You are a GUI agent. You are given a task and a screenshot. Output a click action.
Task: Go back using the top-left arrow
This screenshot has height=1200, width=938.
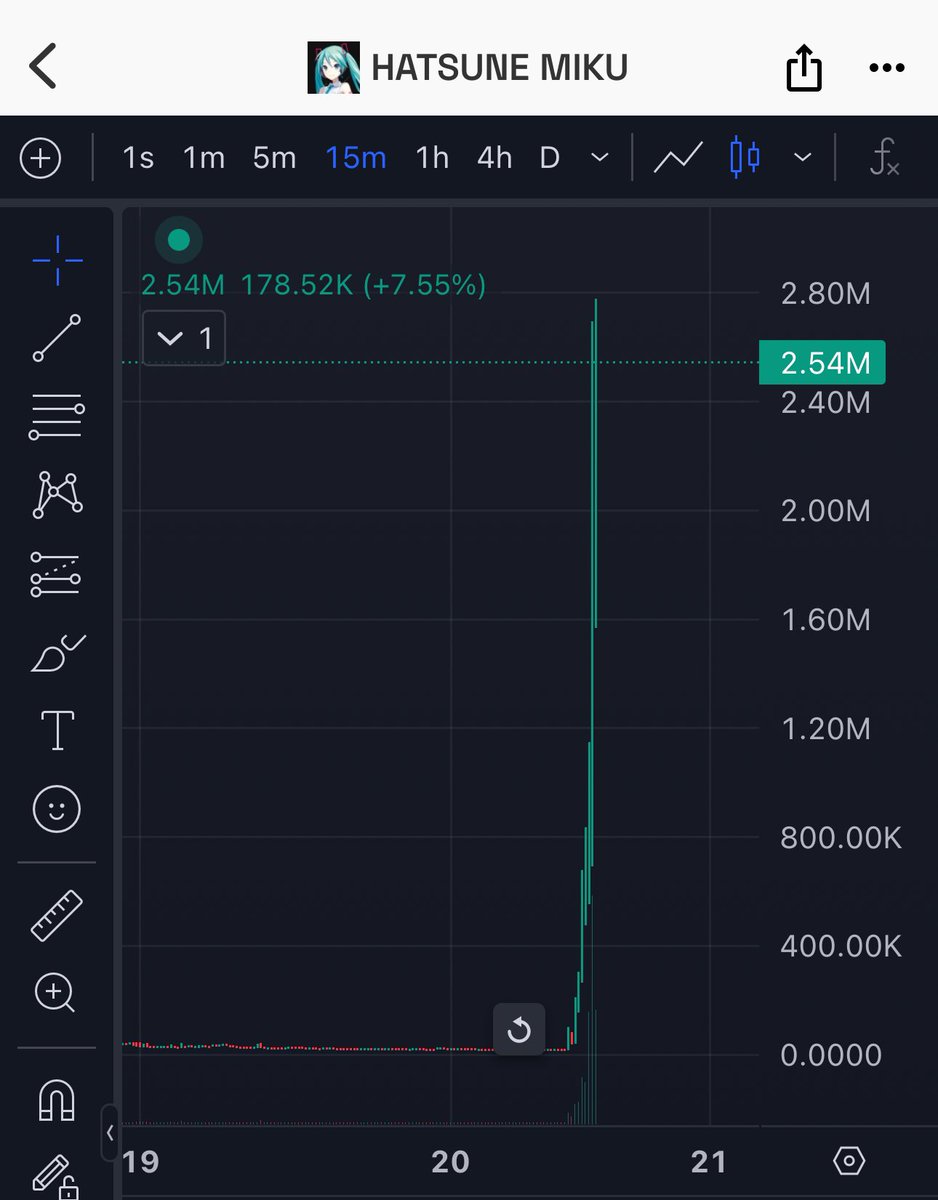[43, 67]
